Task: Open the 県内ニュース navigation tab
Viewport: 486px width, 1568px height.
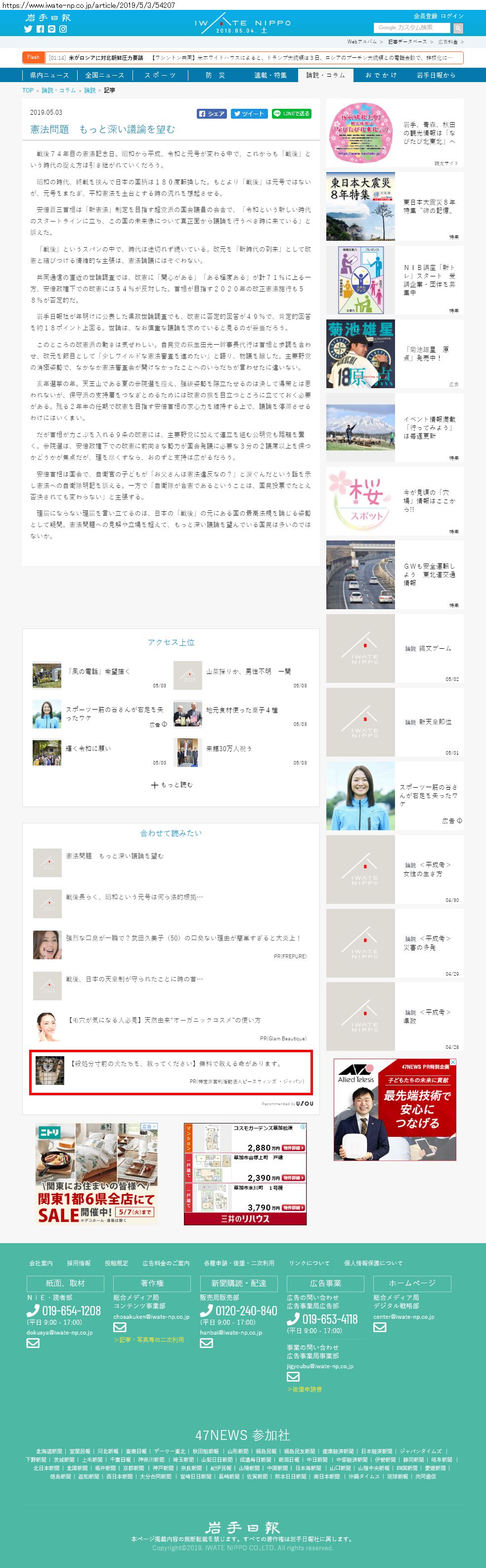Action: pos(49,75)
